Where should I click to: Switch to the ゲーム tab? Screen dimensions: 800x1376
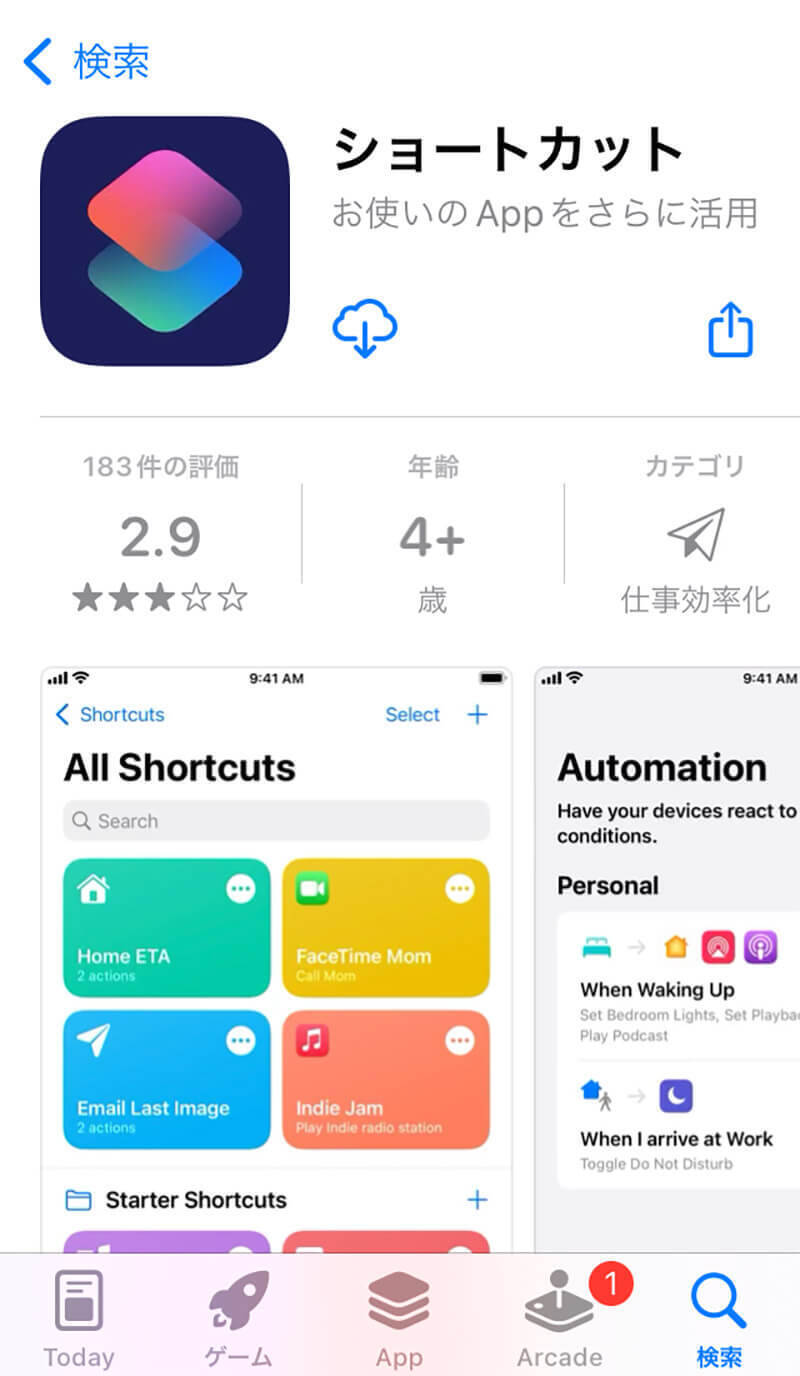coord(239,1318)
